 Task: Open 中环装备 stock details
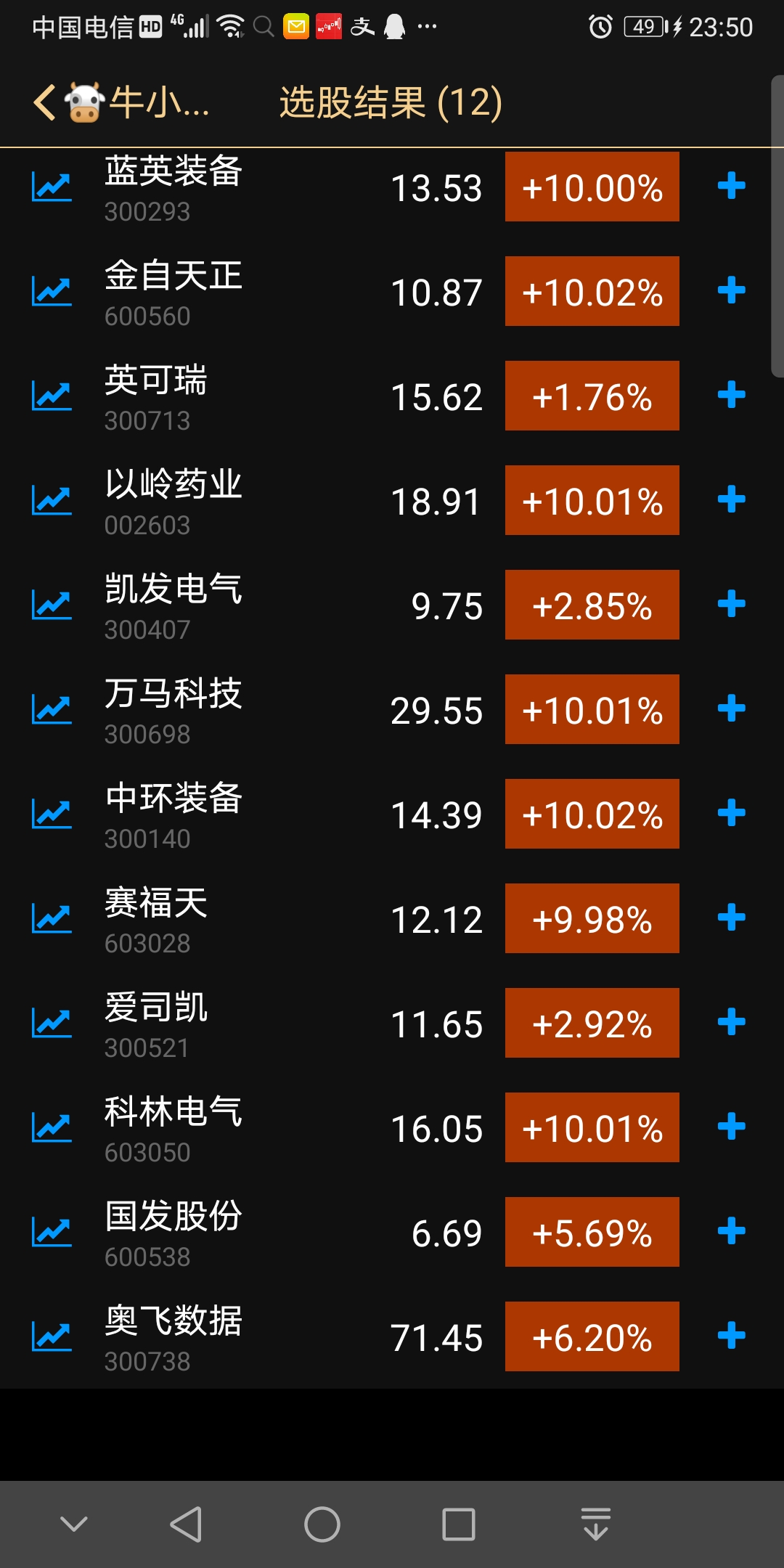click(x=173, y=814)
